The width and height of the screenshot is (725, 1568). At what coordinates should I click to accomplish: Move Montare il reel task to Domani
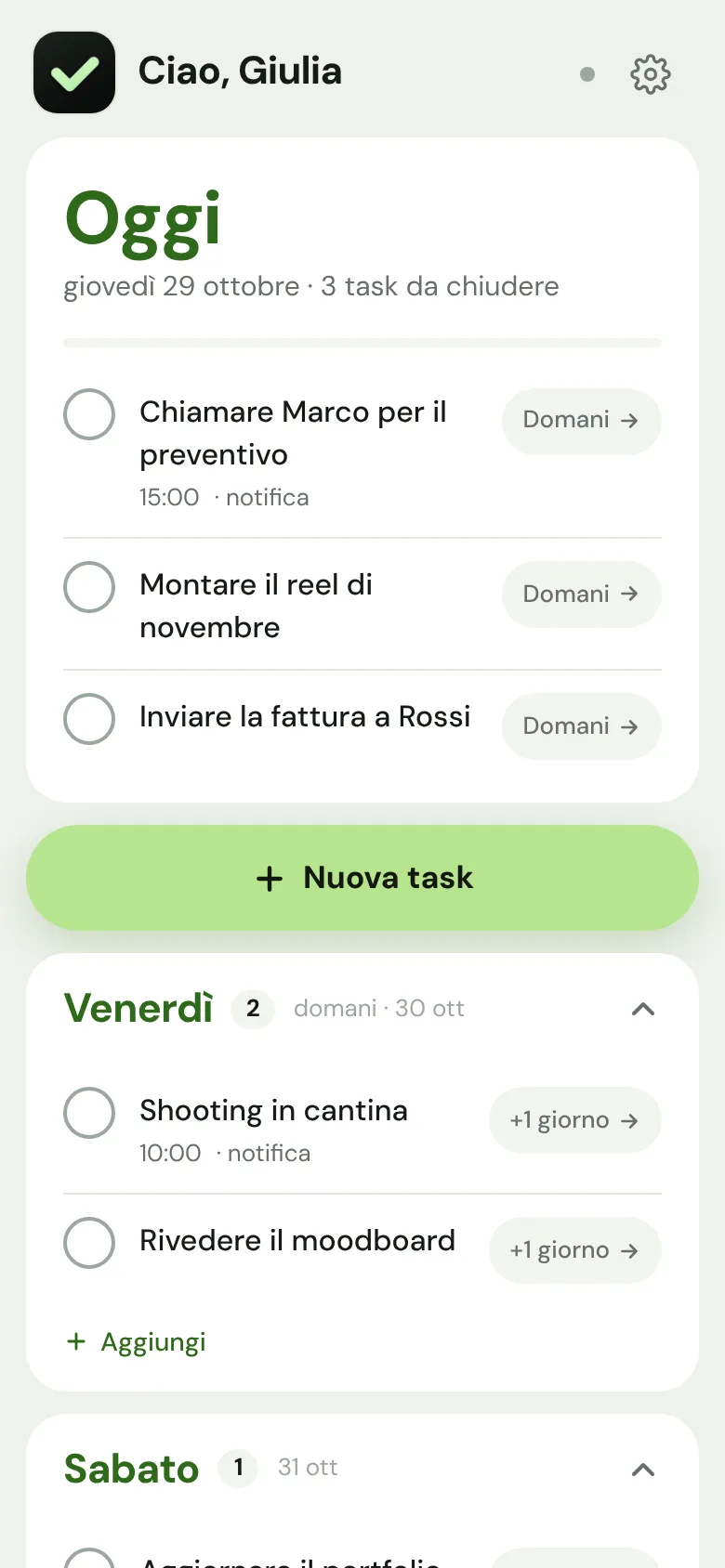582,595
